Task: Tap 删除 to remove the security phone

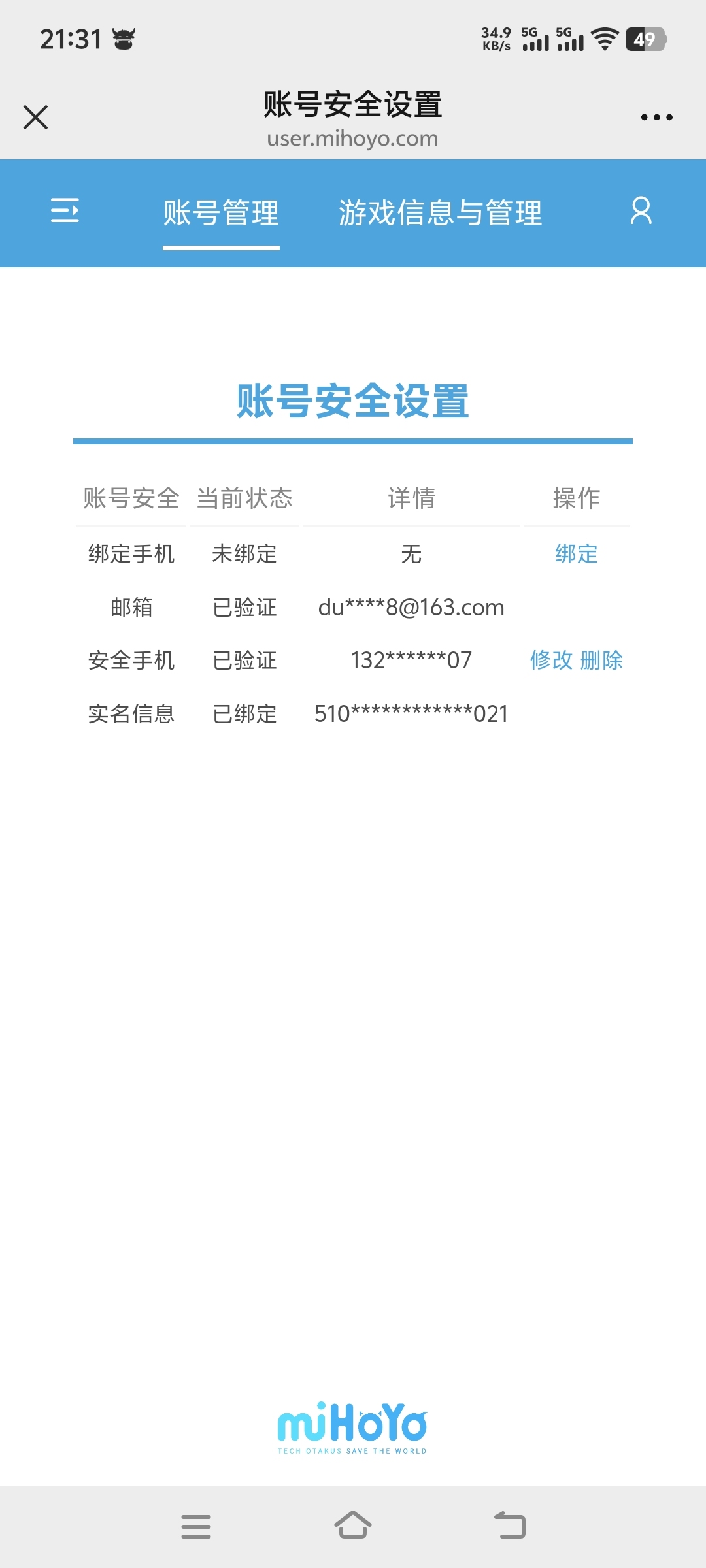Action: point(601,661)
